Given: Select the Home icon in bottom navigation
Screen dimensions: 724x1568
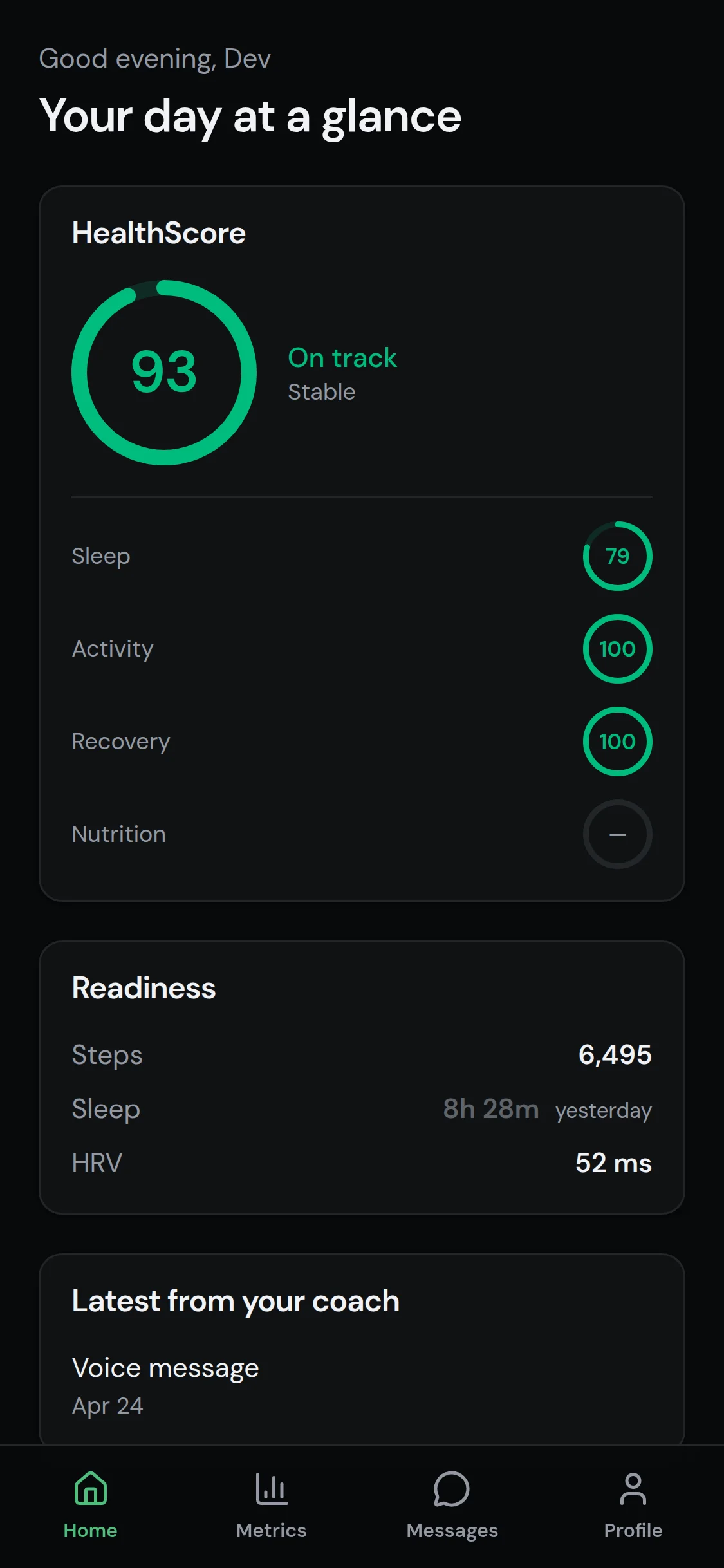Looking at the screenshot, I should 90,1489.
